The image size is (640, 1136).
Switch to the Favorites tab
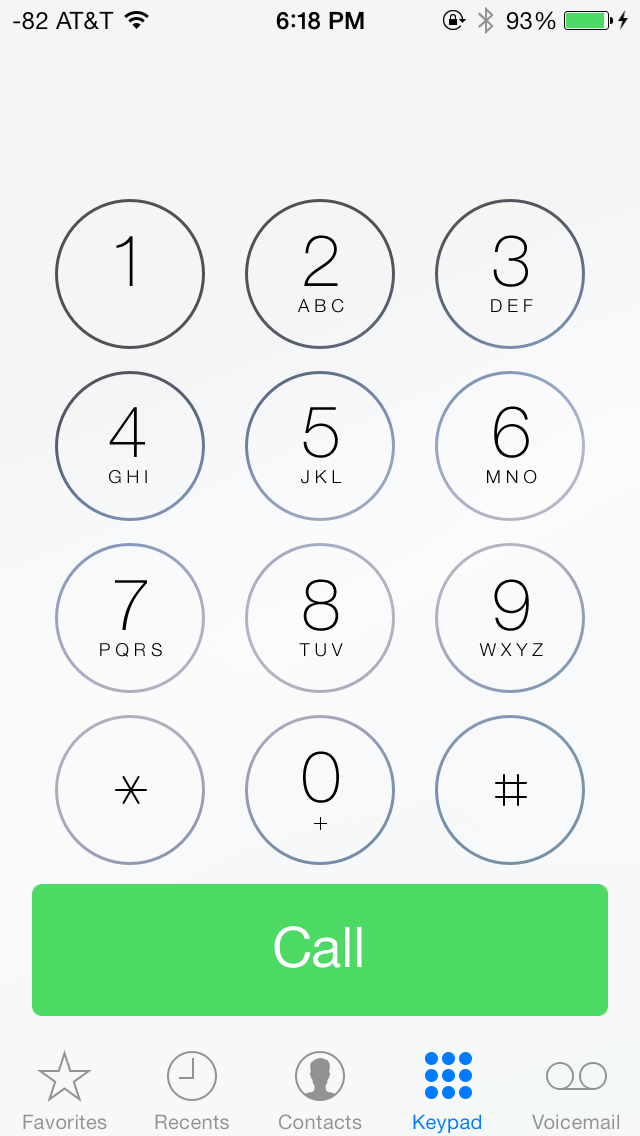coord(65,1091)
